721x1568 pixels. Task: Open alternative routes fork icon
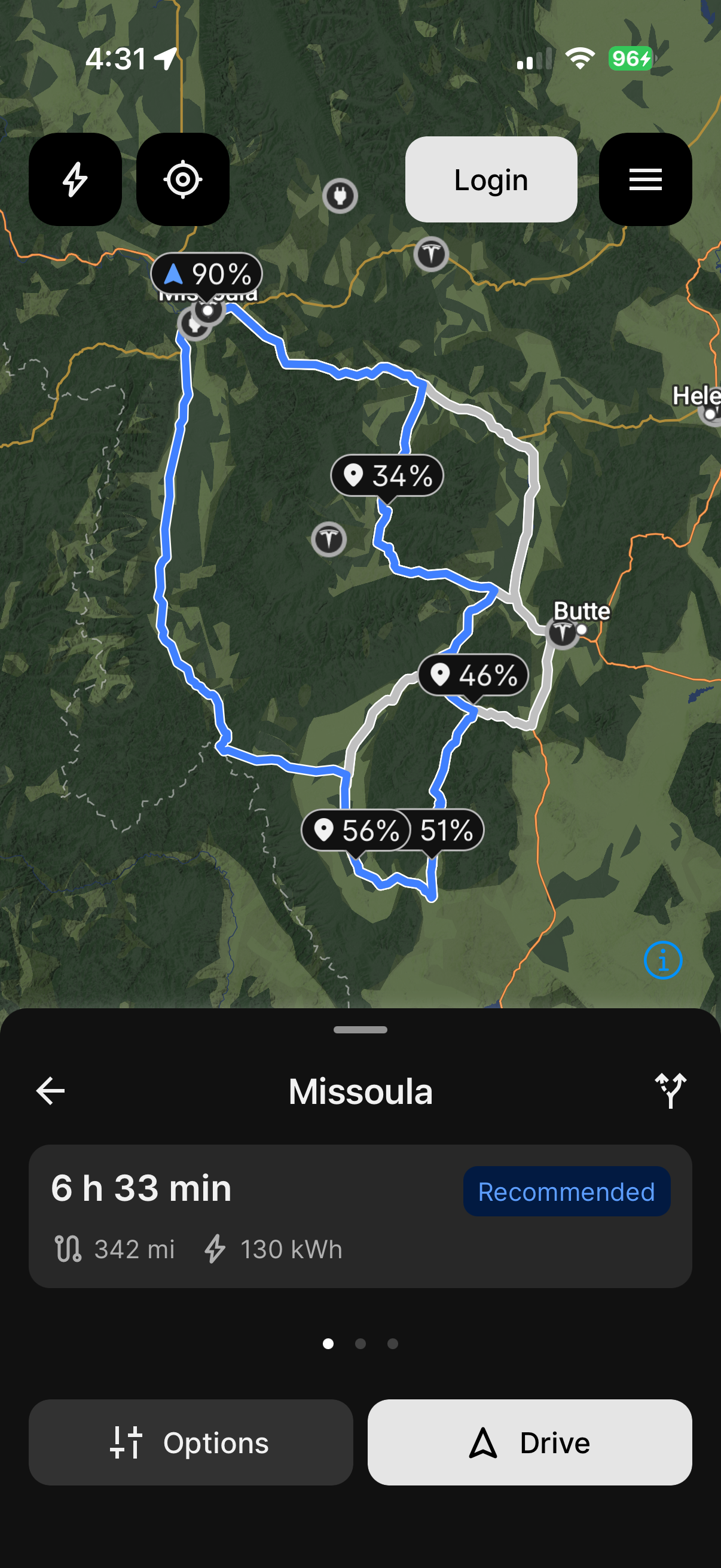point(671,1091)
